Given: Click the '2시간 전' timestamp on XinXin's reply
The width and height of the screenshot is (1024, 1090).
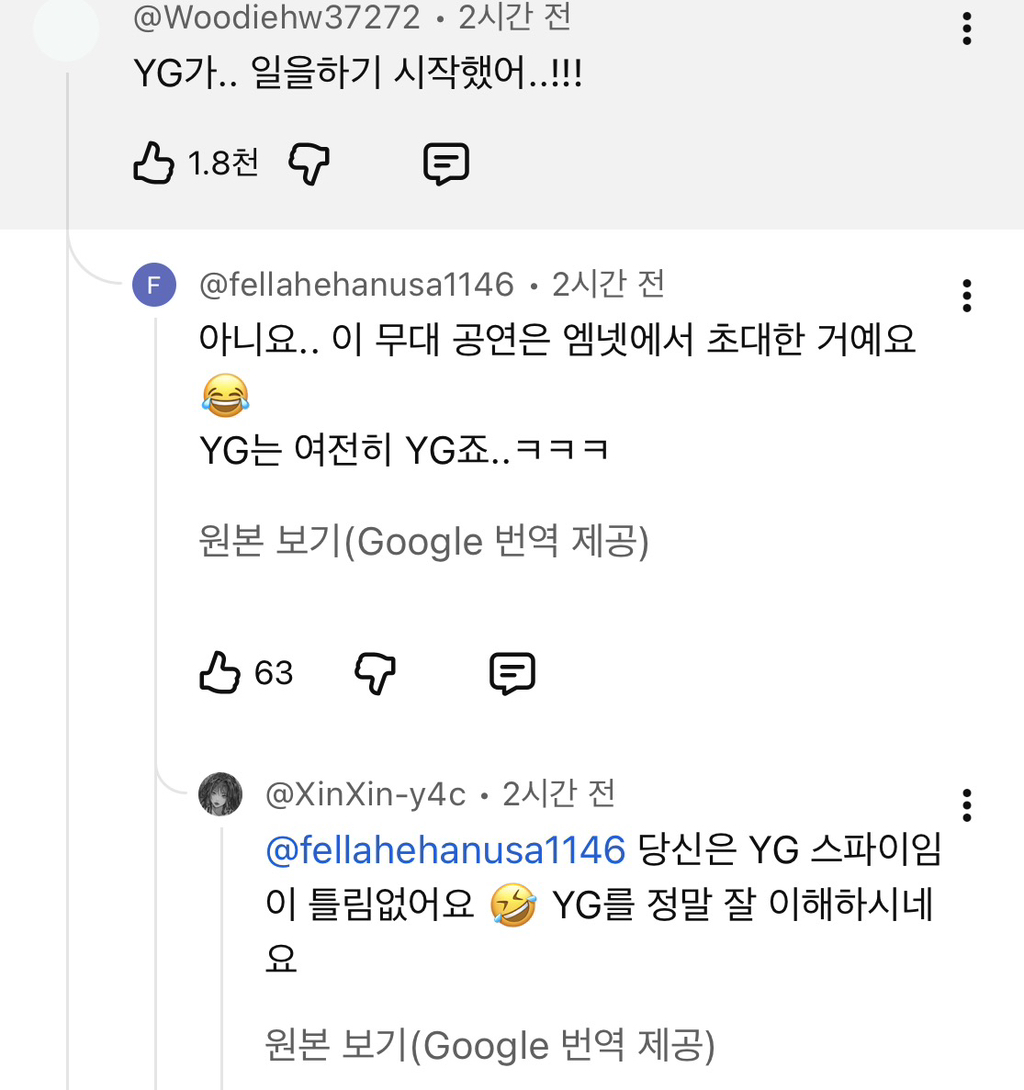Looking at the screenshot, I should pos(558,793).
